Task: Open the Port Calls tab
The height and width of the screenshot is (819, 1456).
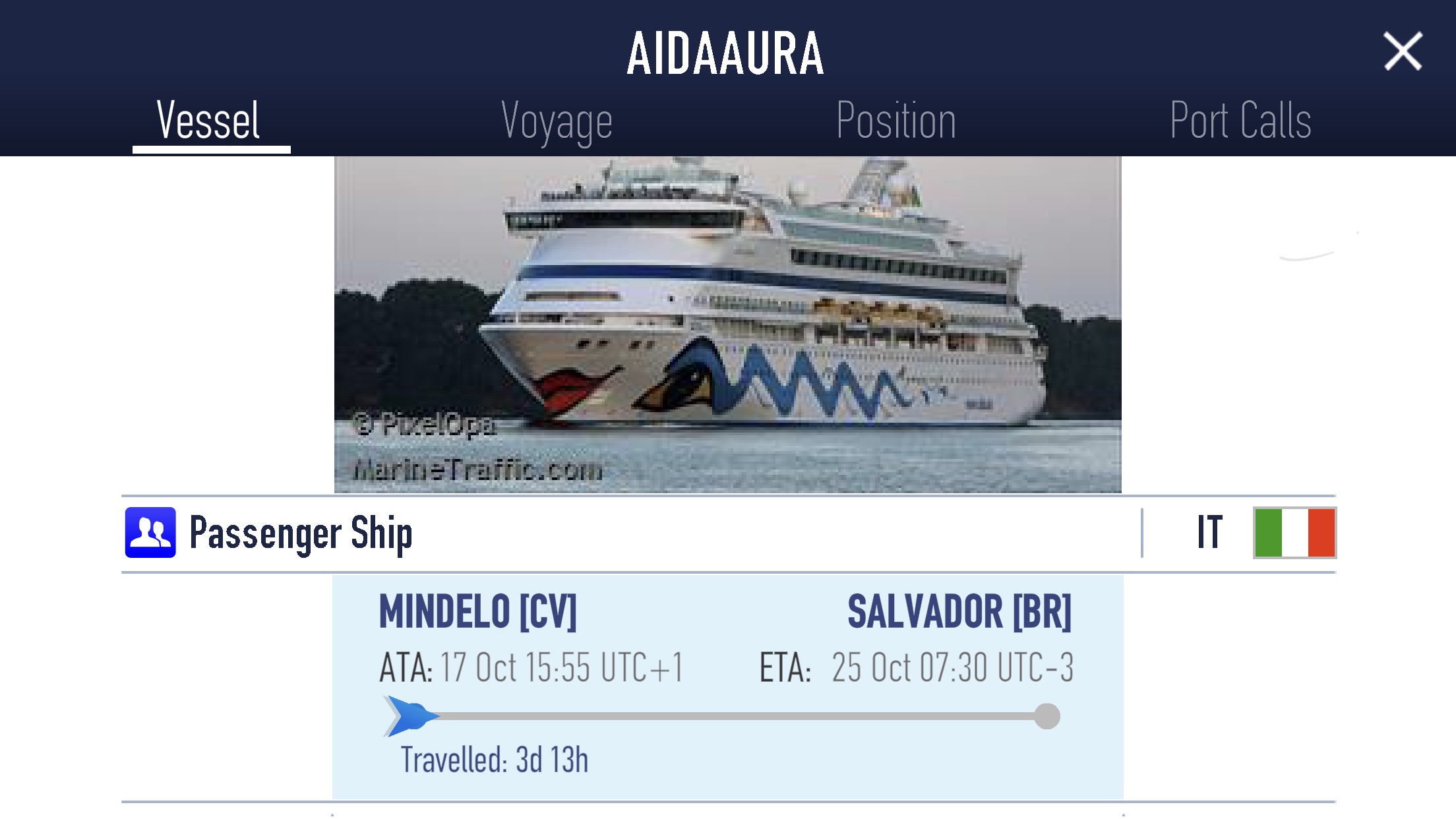Action: pos(1240,121)
